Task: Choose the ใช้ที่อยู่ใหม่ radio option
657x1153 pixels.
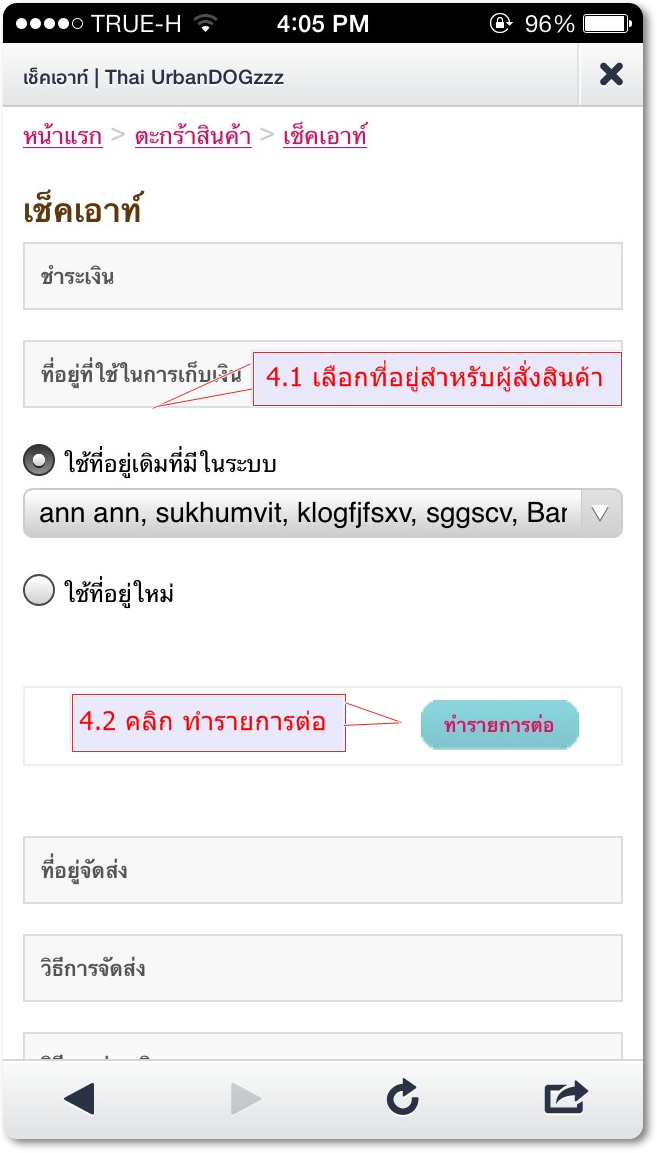Action: pyautogui.click(x=39, y=590)
